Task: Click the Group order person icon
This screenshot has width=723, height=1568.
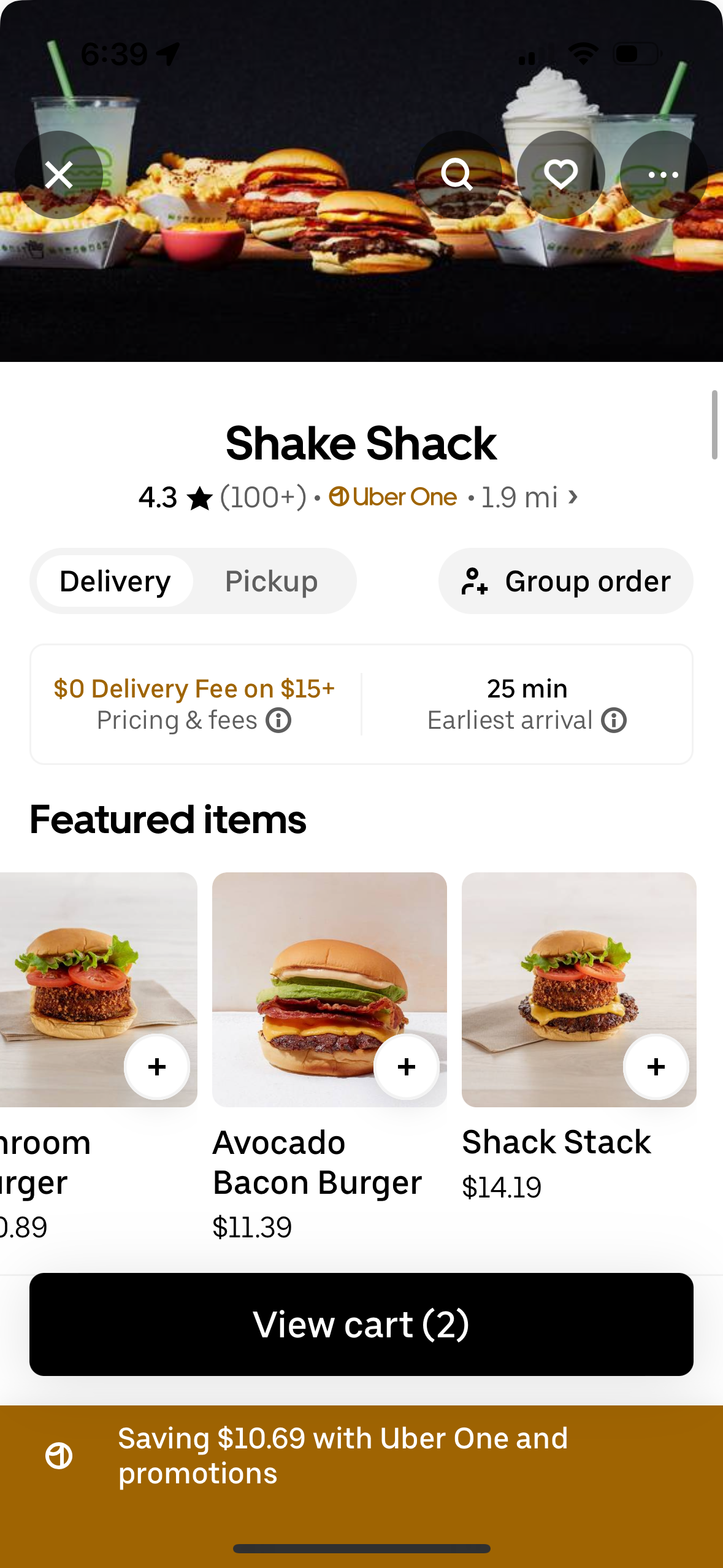Action: pyautogui.click(x=475, y=581)
